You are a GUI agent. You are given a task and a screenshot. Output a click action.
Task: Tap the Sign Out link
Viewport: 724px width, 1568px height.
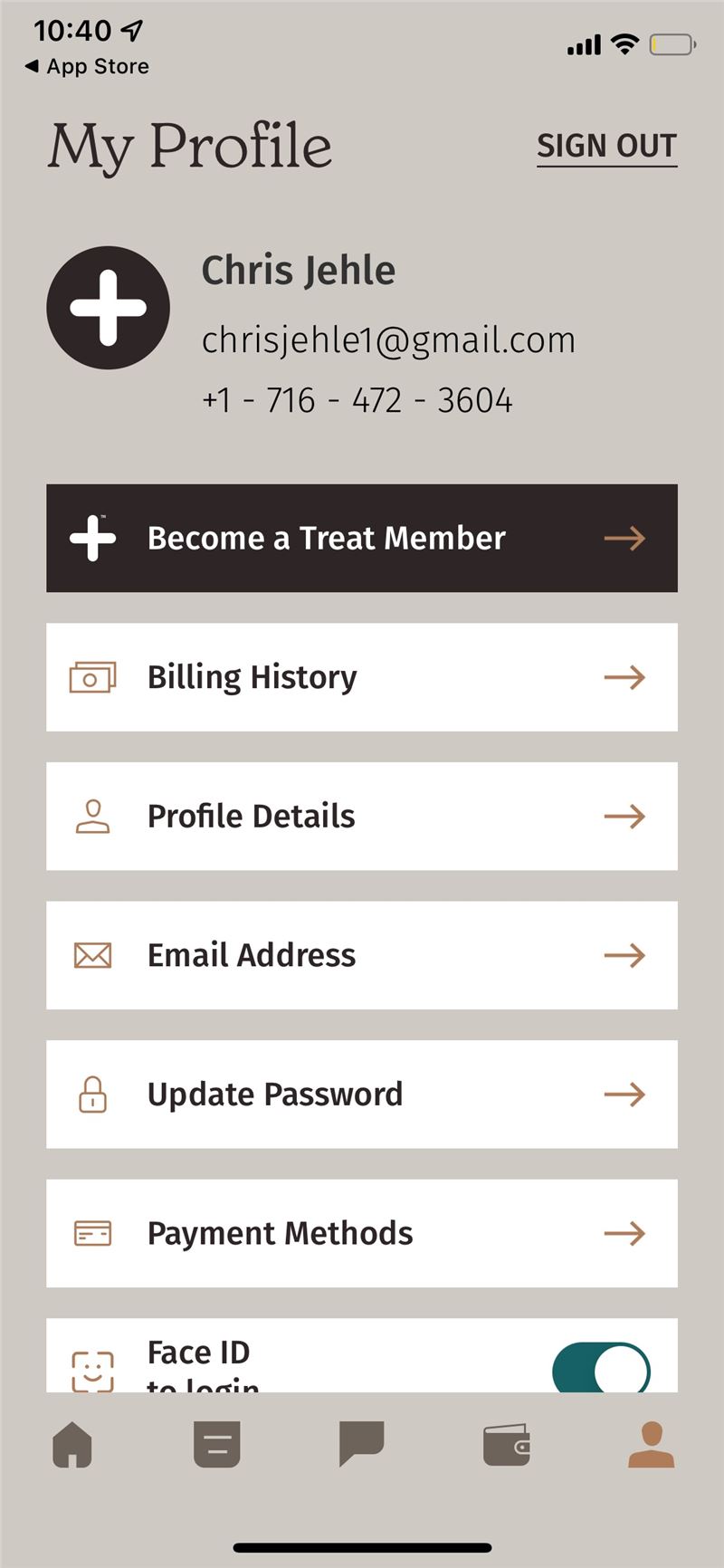click(x=606, y=147)
